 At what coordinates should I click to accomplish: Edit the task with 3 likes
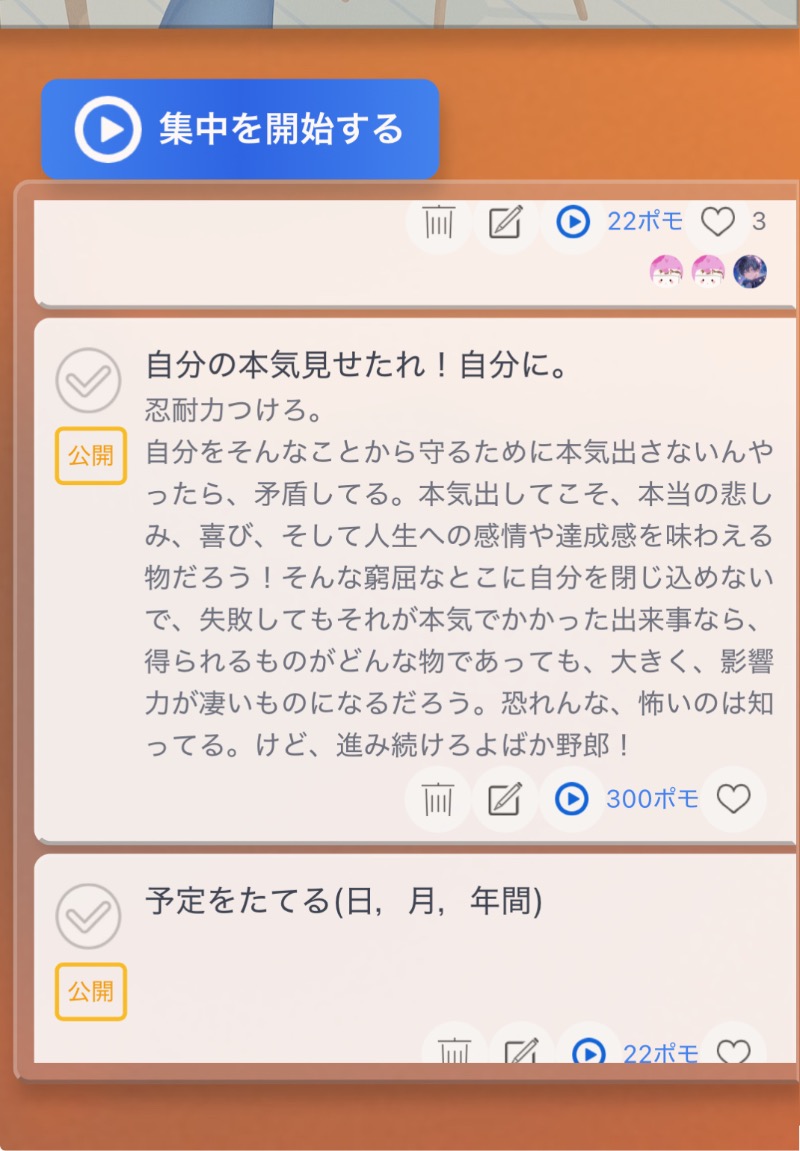(505, 221)
